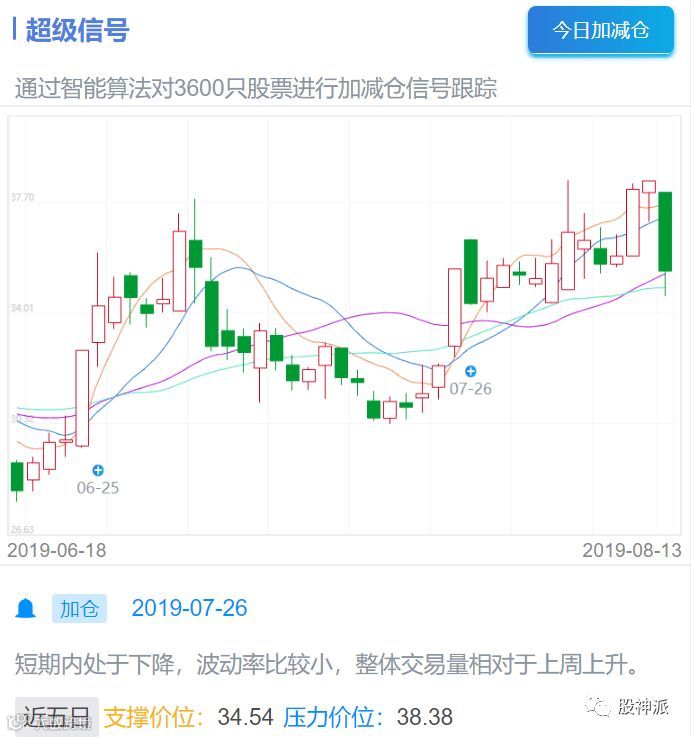Tap the 06-25 plus signal marker
Image resolution: width=691 pixels, height=737 pixels.
point(98,470)
